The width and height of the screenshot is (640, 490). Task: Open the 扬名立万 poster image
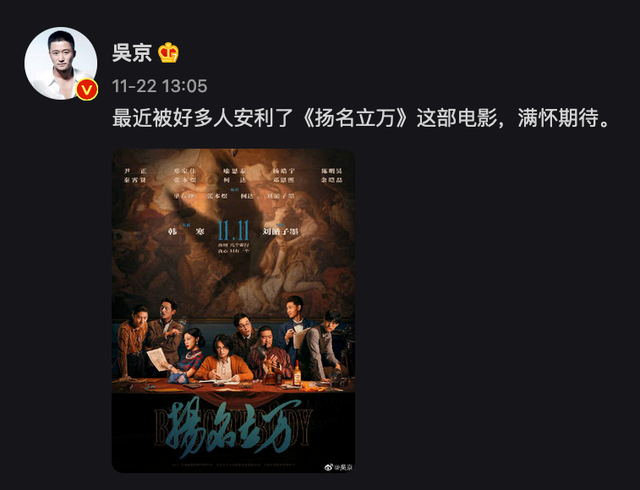click(232, 310)
